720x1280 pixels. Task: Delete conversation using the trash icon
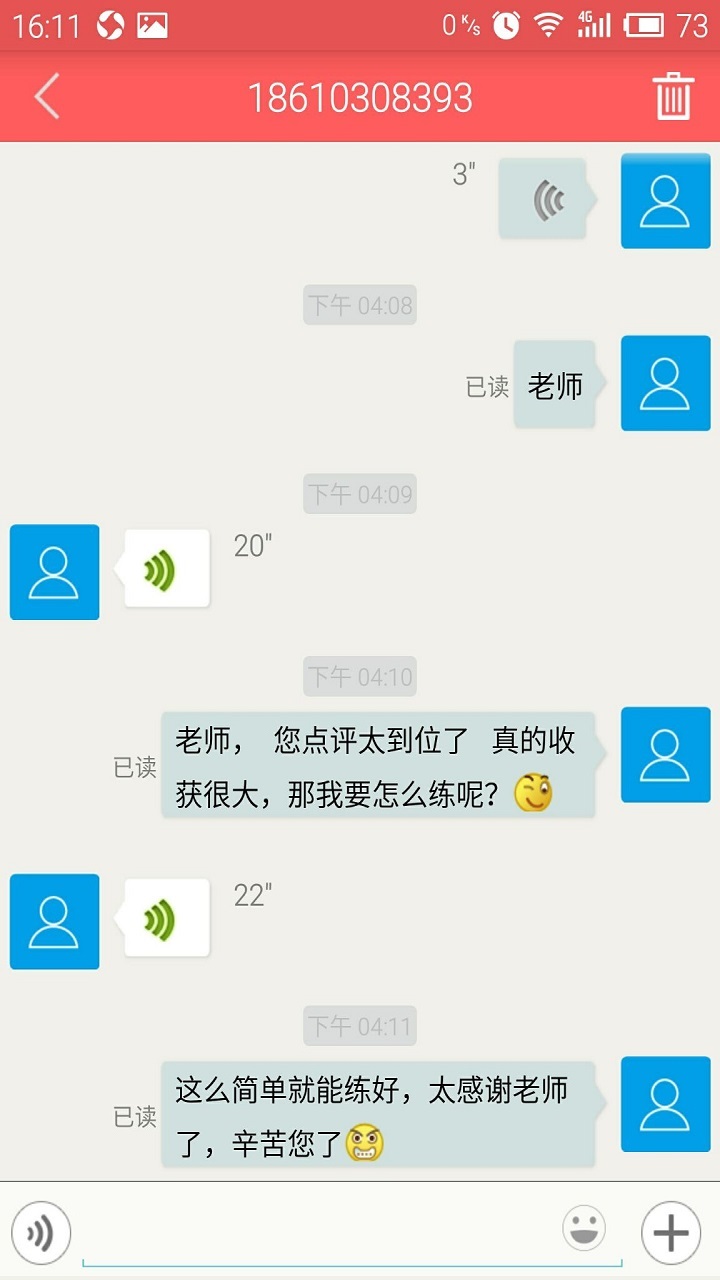pyautogui.click(x=672, y=97)
